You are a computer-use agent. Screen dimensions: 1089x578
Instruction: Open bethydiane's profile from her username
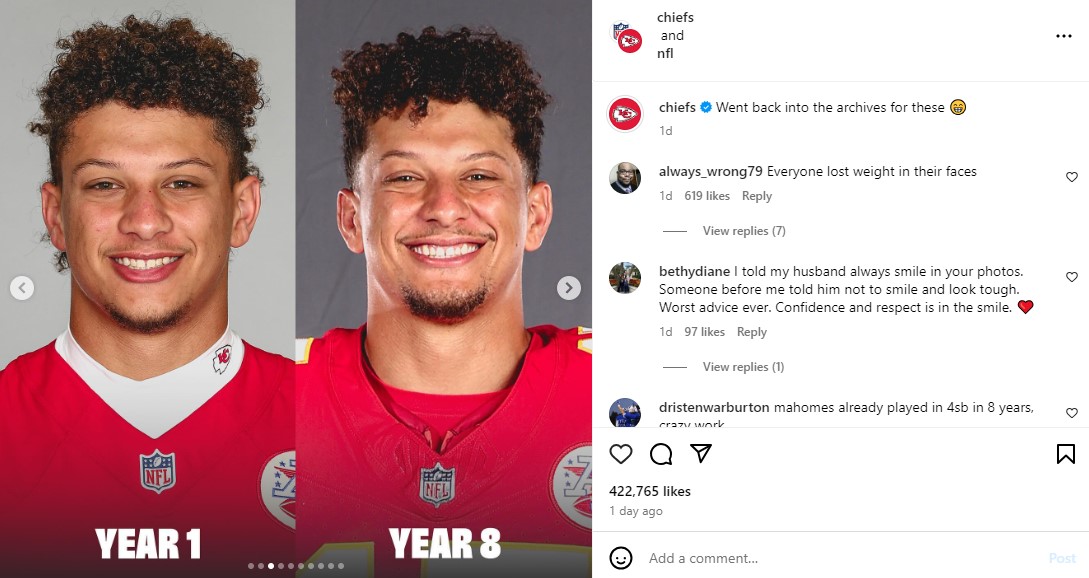click(x=694, y=271)
